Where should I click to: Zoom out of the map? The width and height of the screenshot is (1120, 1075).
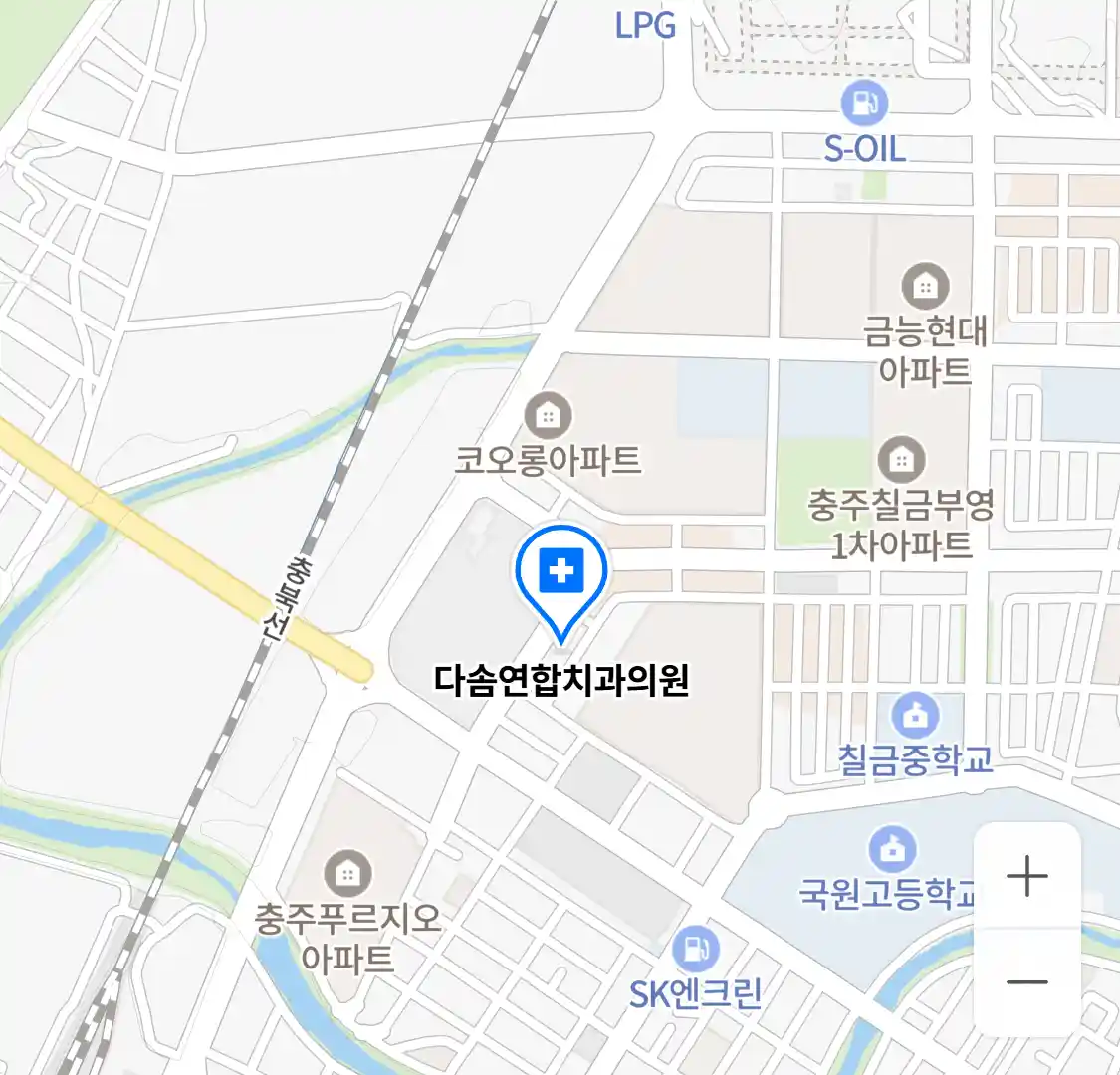coord(1026,982)
